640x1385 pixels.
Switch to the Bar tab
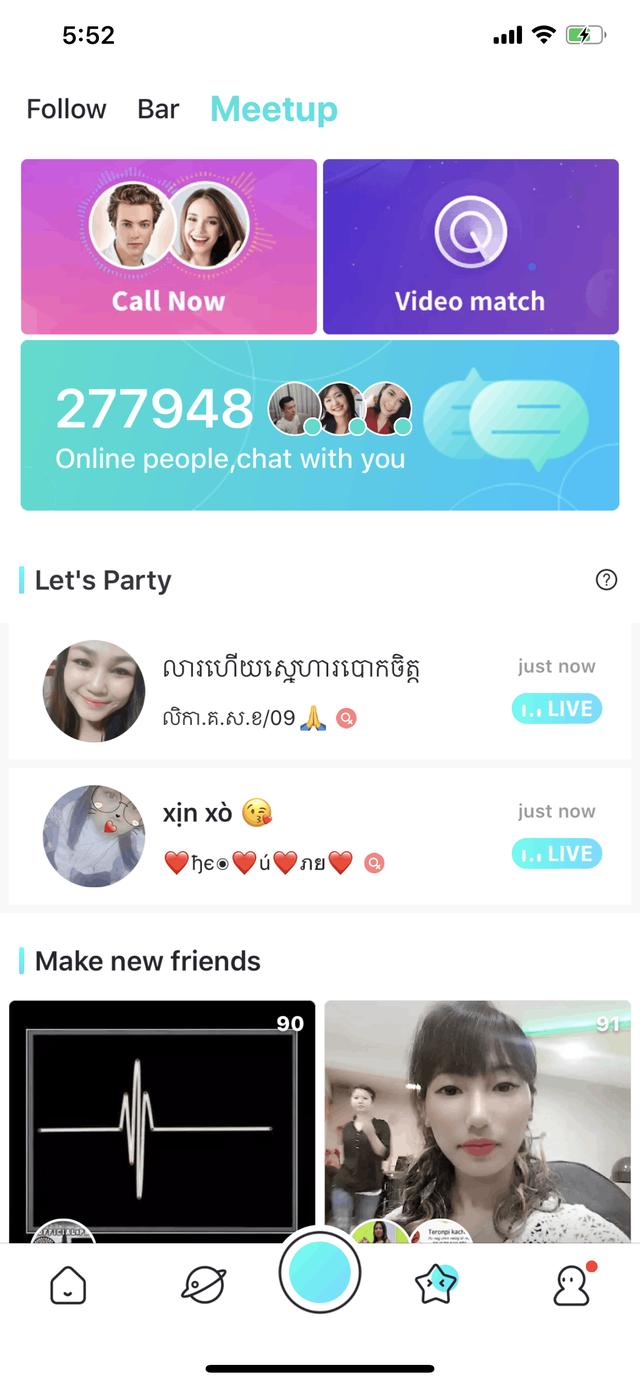[x=158, y=109]
